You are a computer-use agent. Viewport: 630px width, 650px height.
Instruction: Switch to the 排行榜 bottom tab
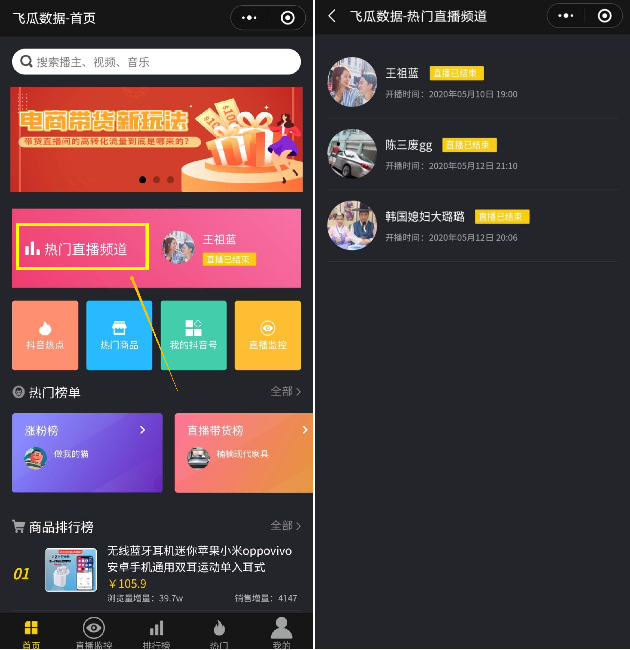pyautogui.click(x=156, y=632)
